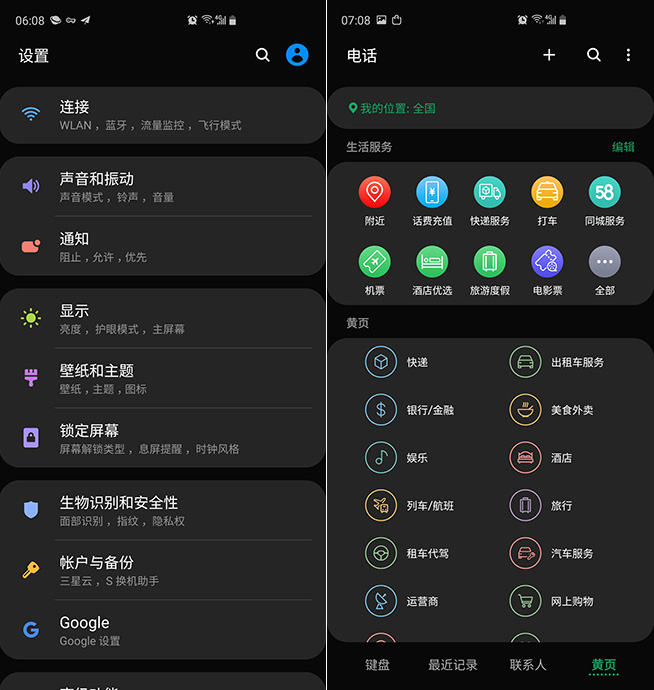This screenshot has height=690, width=654.
Task: Open 打车 service
Action: (x=547, y=200)
